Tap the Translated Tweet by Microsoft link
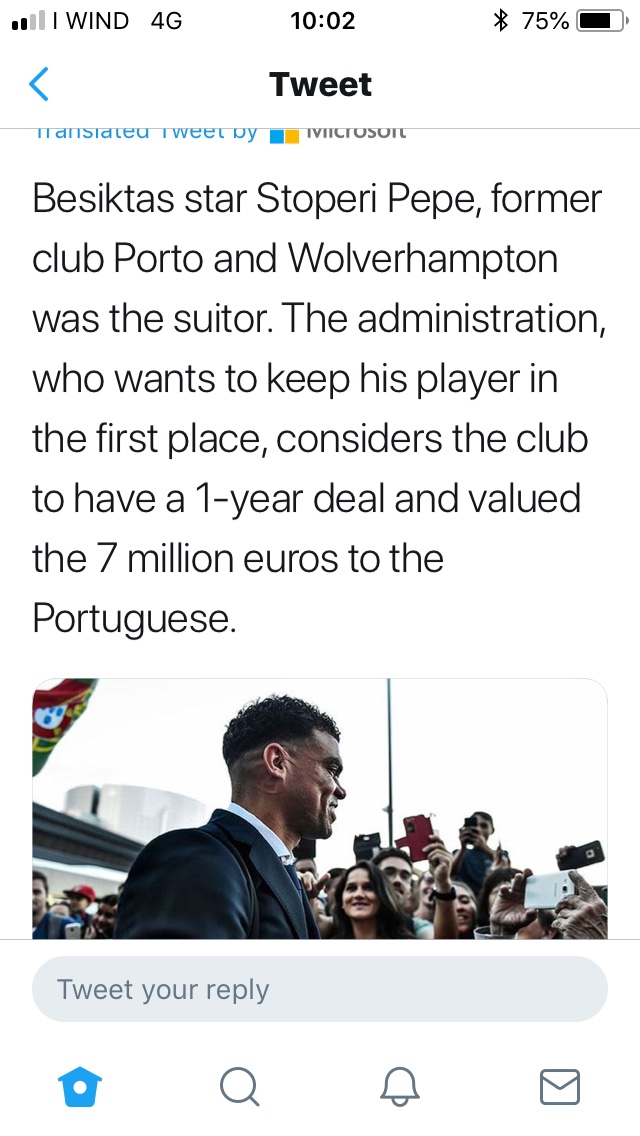640x1136 pixels. point(220,132)
